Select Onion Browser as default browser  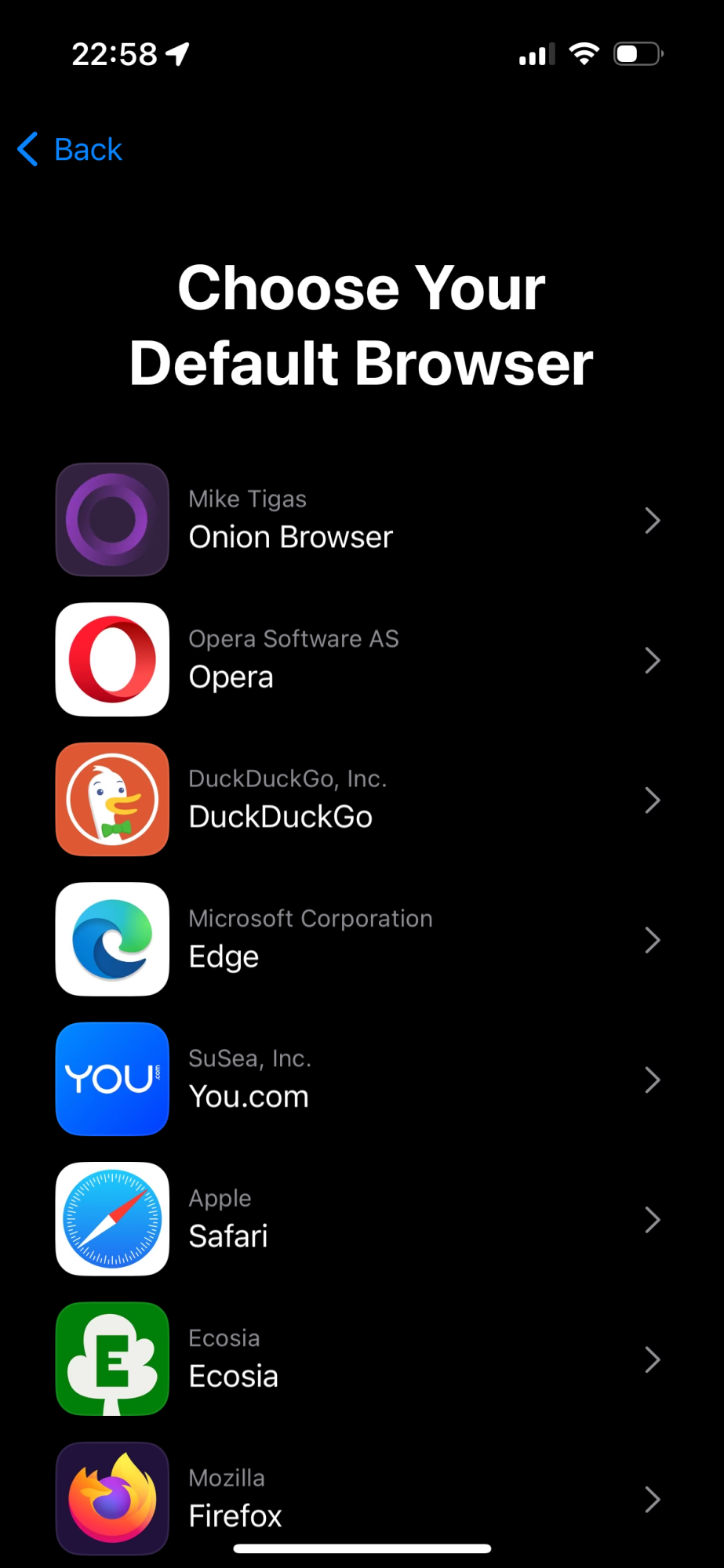pyautogui.click(x=362, y=520)
